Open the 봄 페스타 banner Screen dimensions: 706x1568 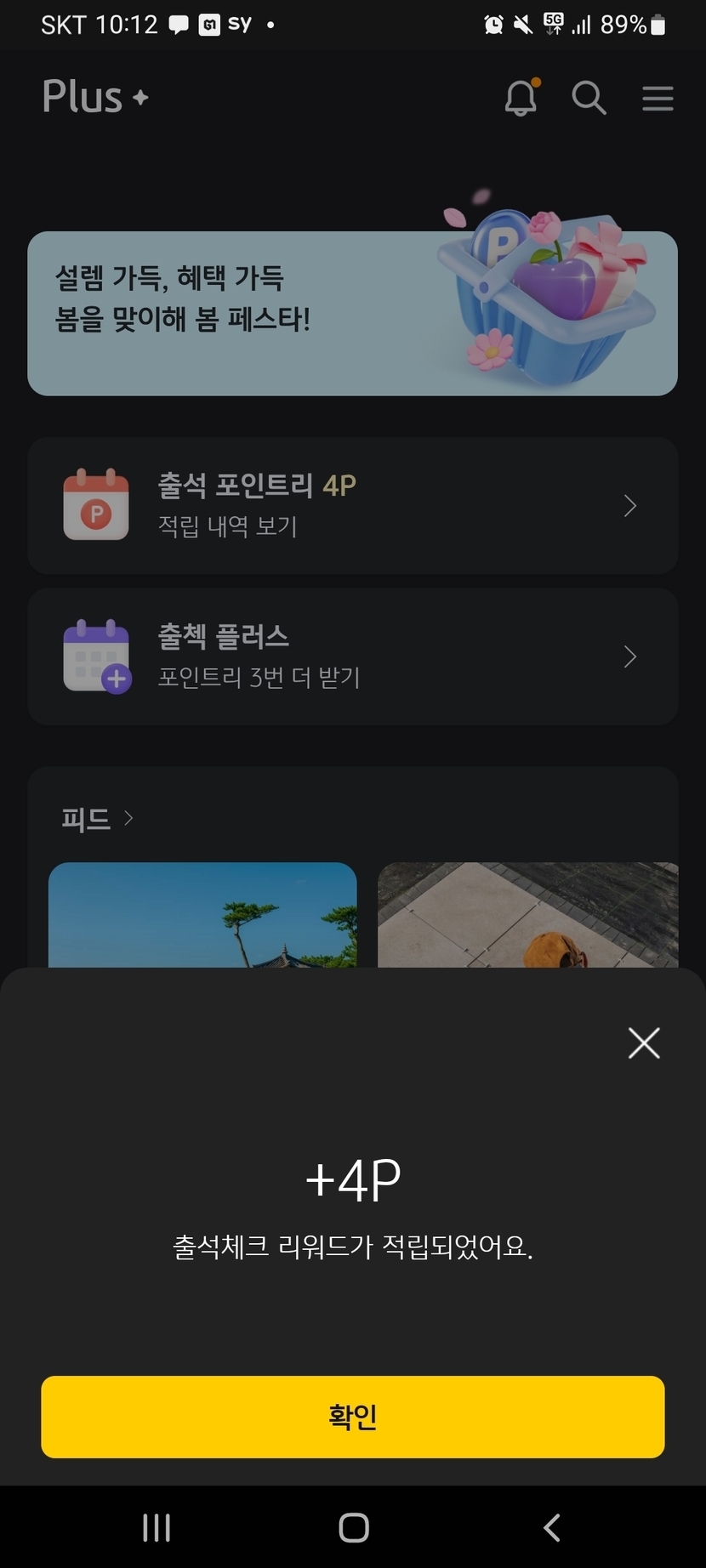352,313
